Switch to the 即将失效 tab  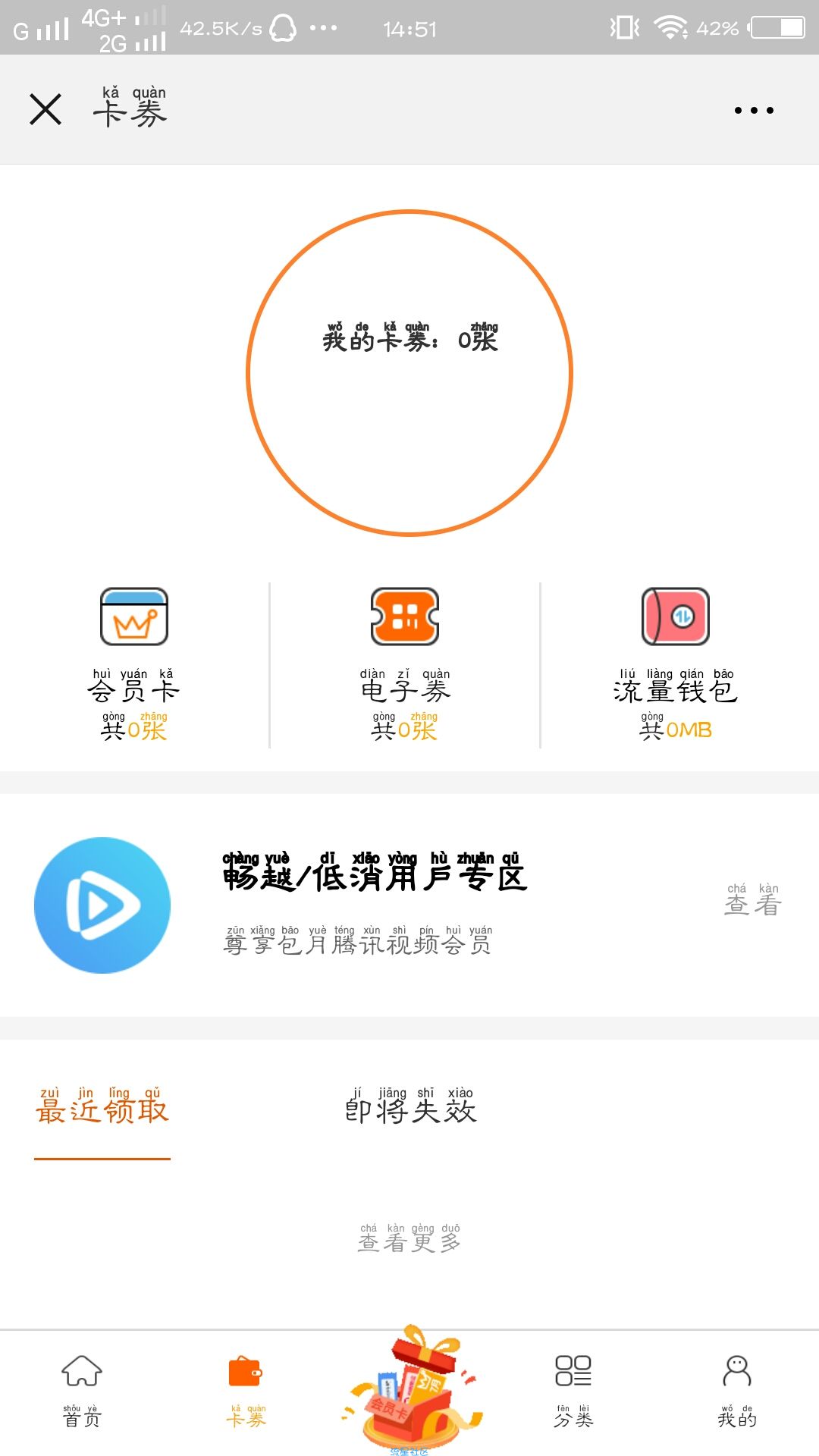coord(410,1109)
